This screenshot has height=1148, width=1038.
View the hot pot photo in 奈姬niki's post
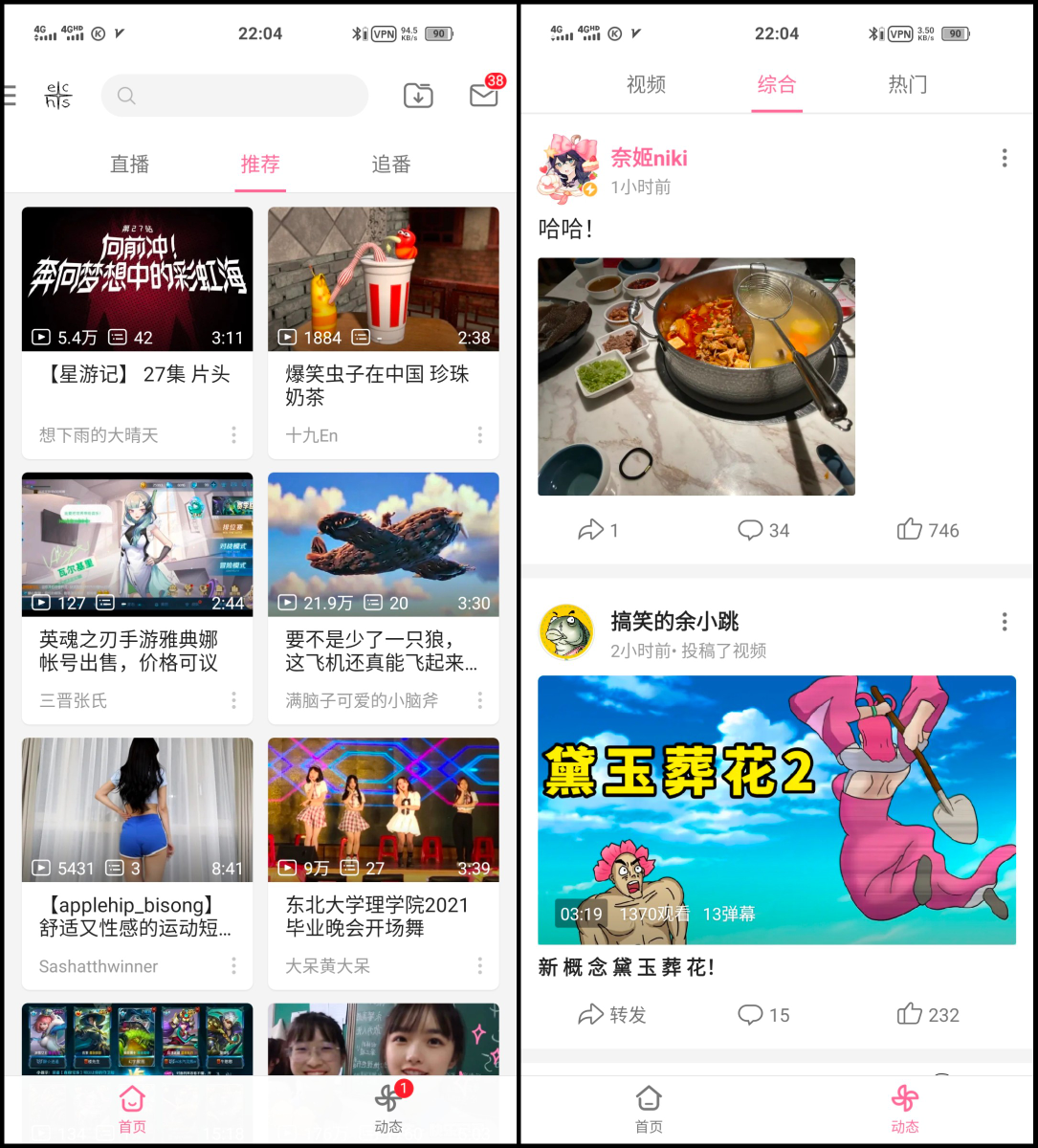point(696,376)
